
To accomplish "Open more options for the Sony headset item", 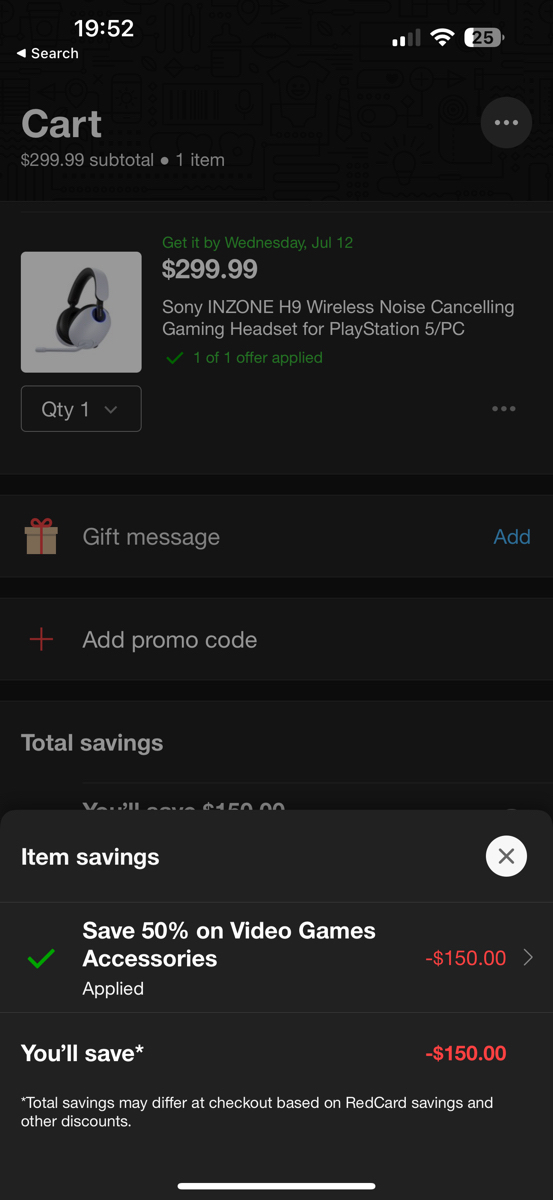I will (504, 409).
